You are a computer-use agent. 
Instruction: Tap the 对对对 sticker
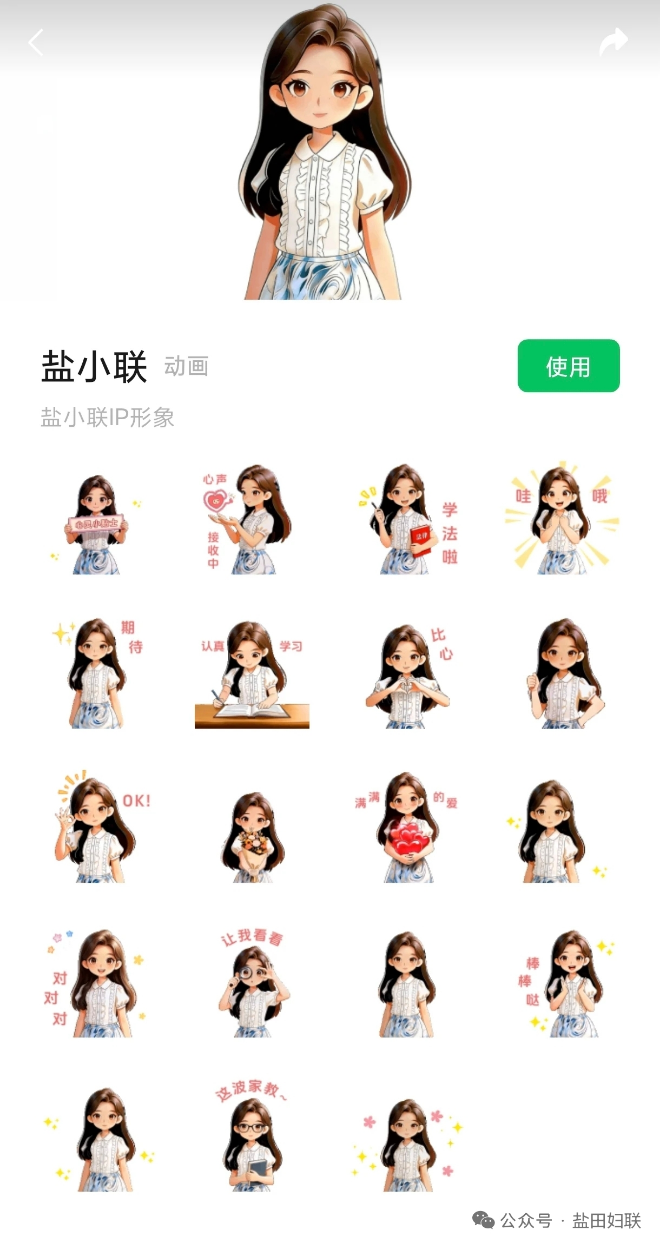(97, 982)
